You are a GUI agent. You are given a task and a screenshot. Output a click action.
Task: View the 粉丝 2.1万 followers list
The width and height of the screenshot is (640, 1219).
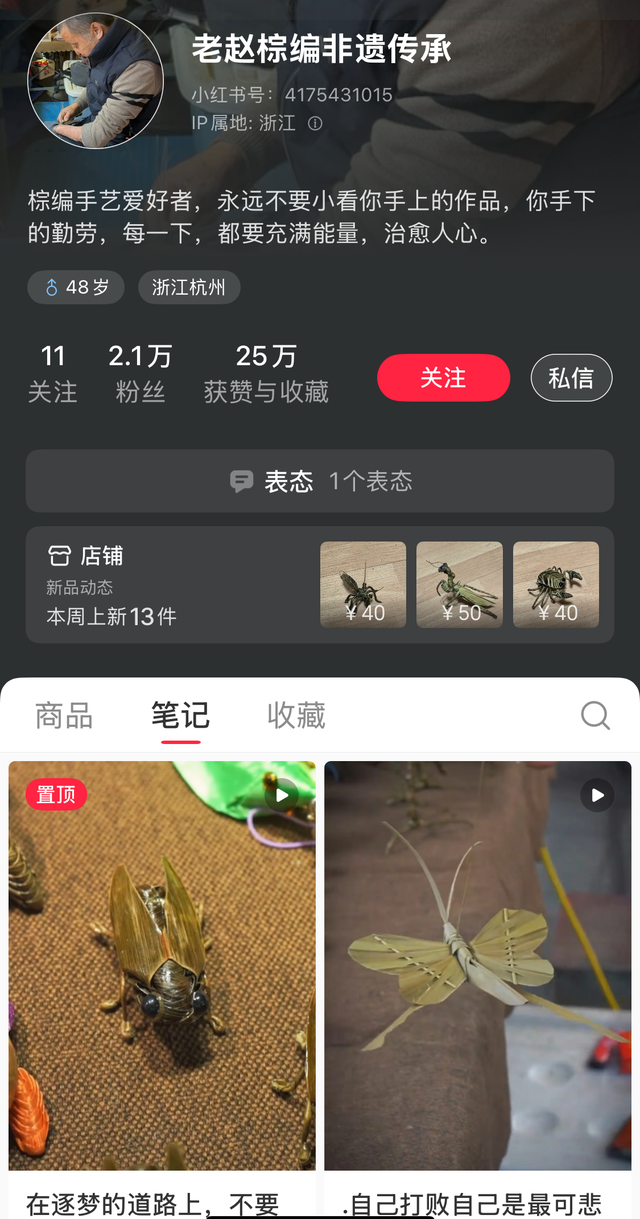click(x=140, y=373)
